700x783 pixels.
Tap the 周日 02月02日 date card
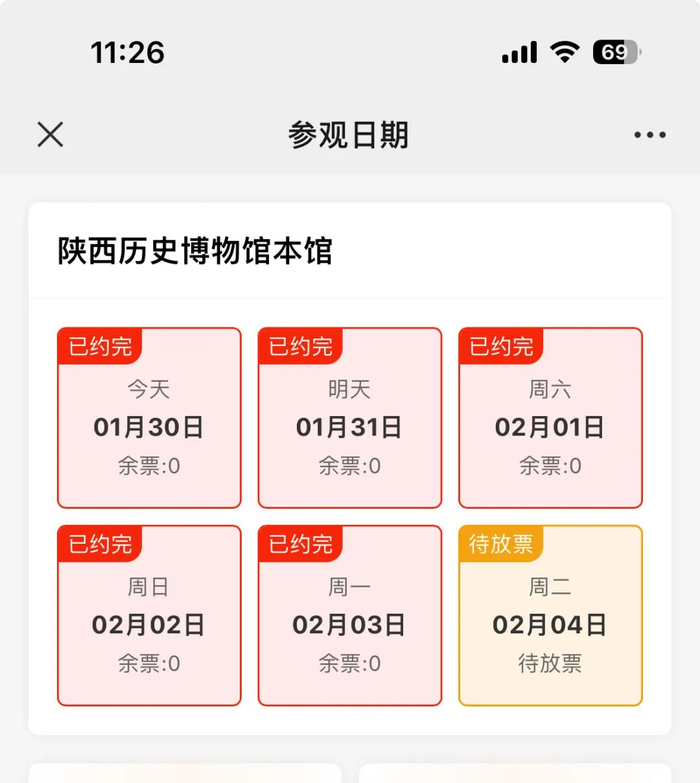[x=149, y=616]
